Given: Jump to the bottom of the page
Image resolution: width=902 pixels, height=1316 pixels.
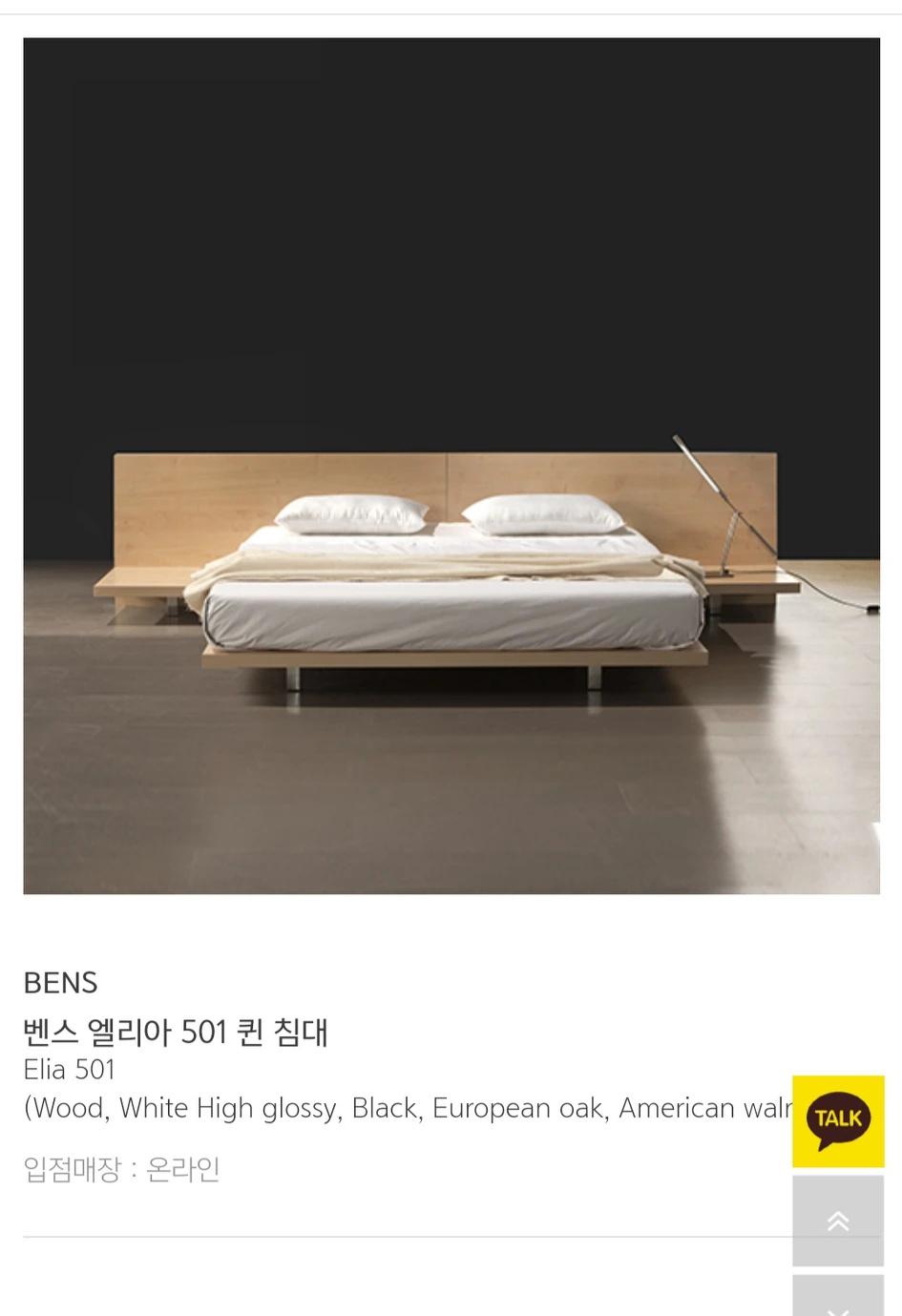Looking at the screenshot, I should point(837,1300).
